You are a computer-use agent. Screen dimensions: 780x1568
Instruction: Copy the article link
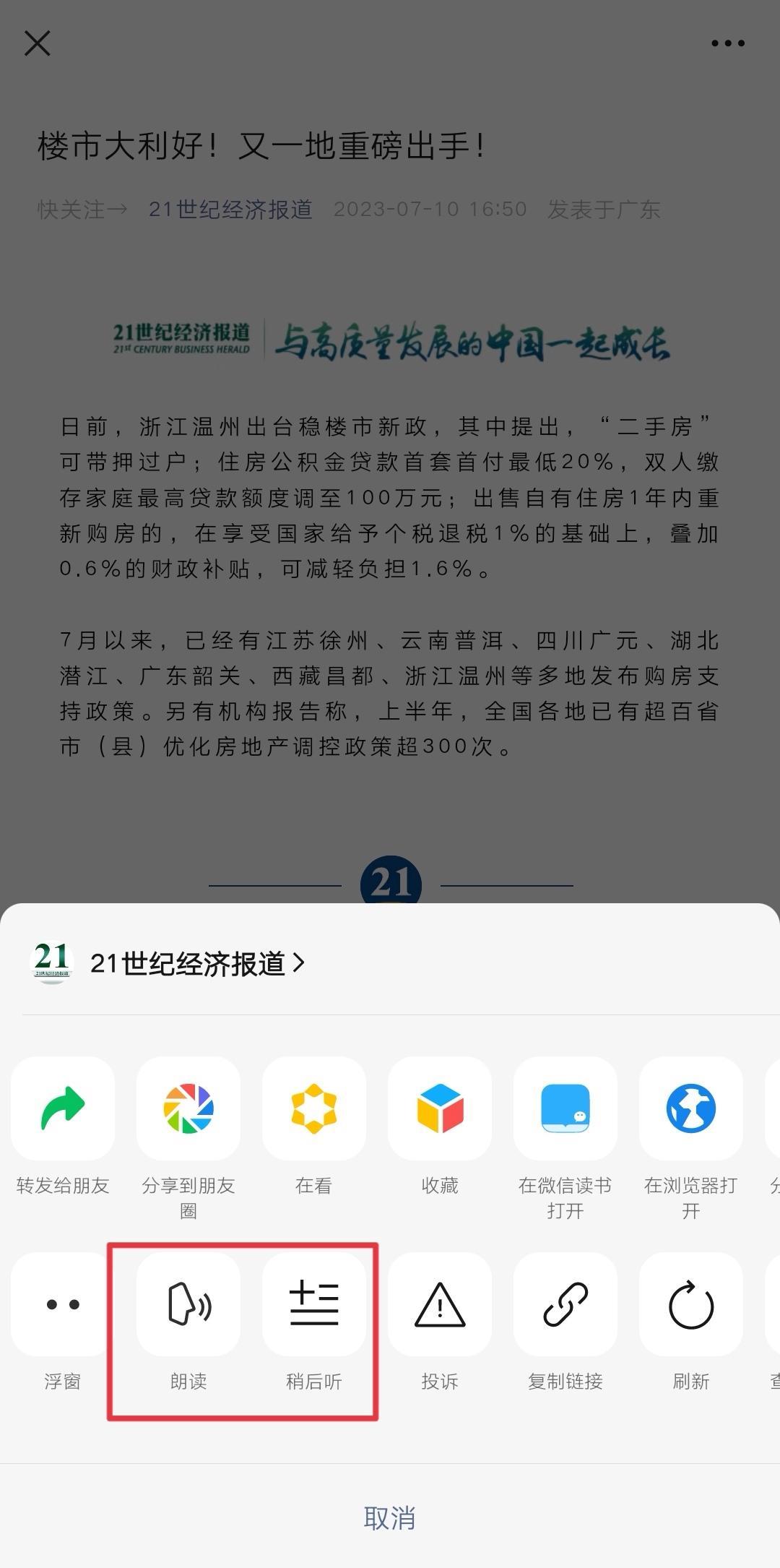click(565, 1305)
